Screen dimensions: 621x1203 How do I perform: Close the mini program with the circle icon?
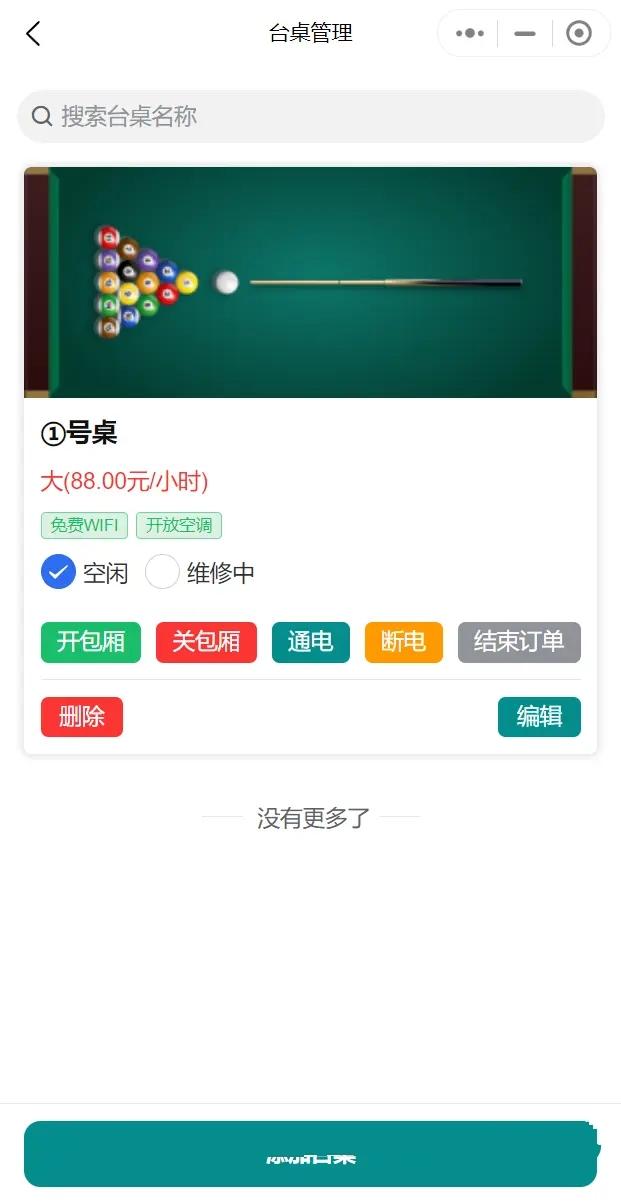[579, 33]
